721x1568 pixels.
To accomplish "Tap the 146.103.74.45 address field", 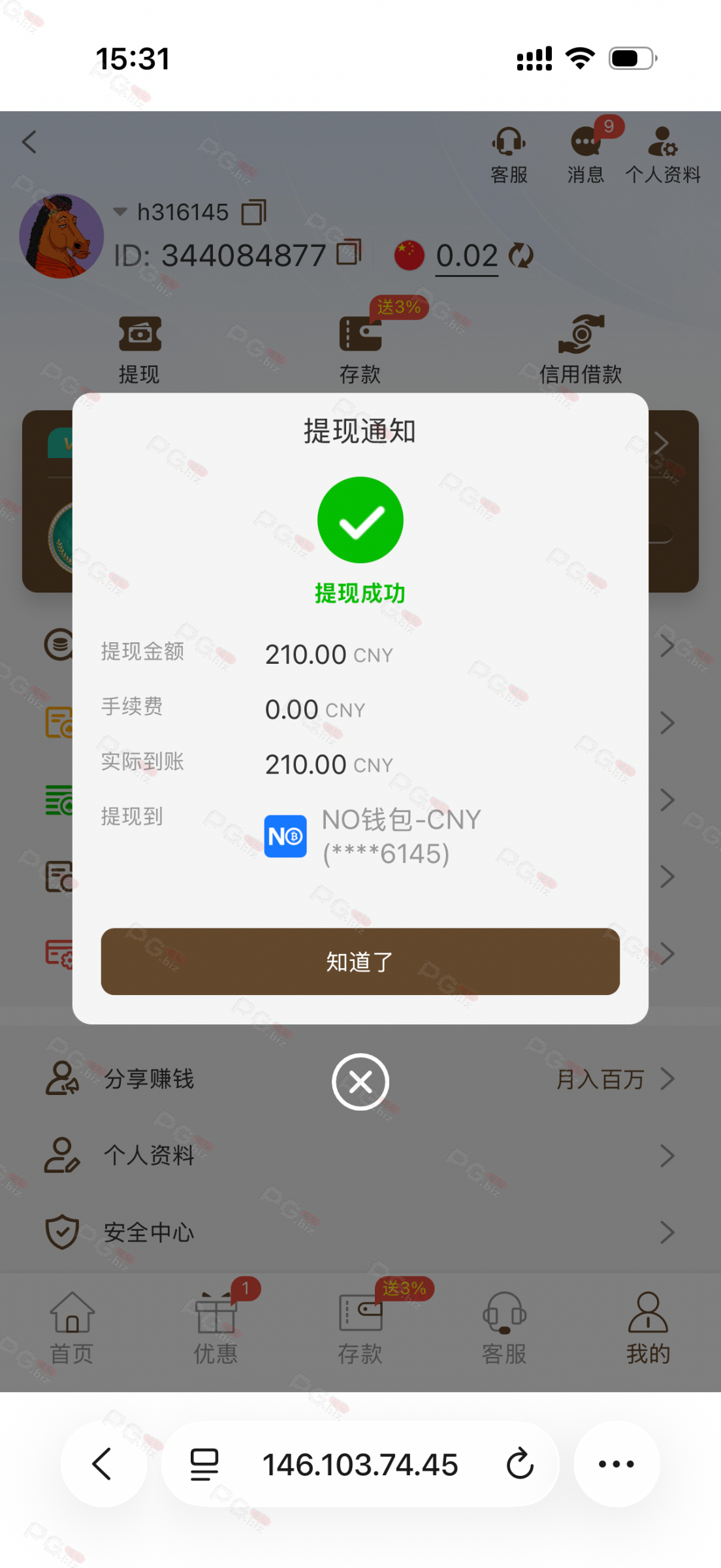I will click(360, 1464).
